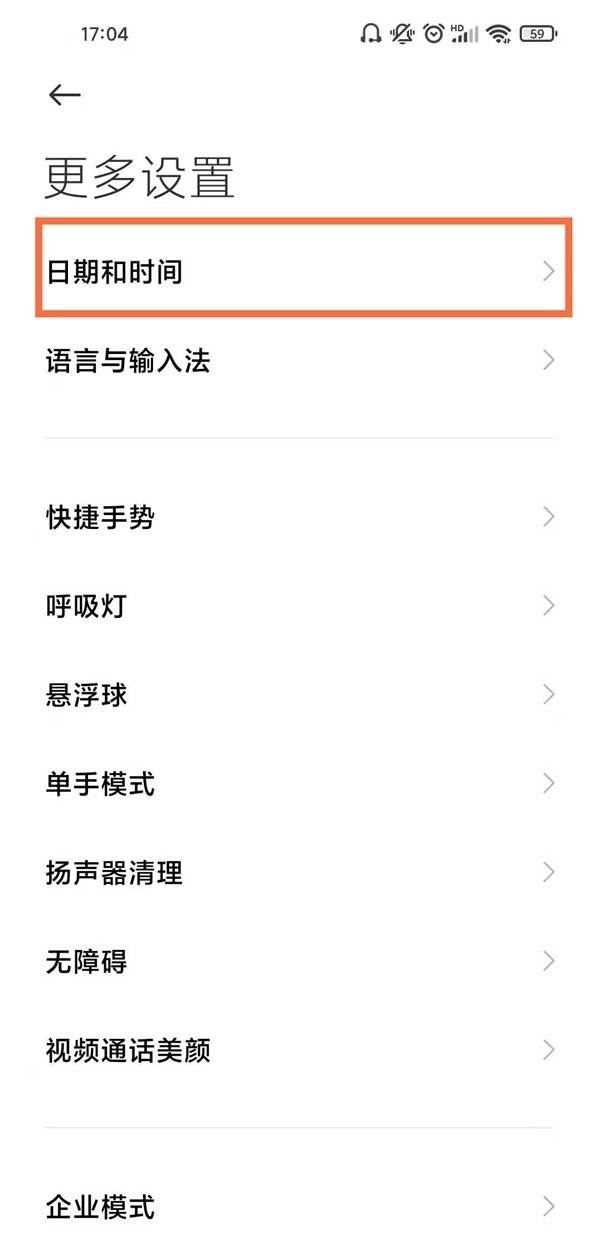Open the 呼吸灯 row
The width and height of the screenshot is (600, 1258).
pos(300,606)
